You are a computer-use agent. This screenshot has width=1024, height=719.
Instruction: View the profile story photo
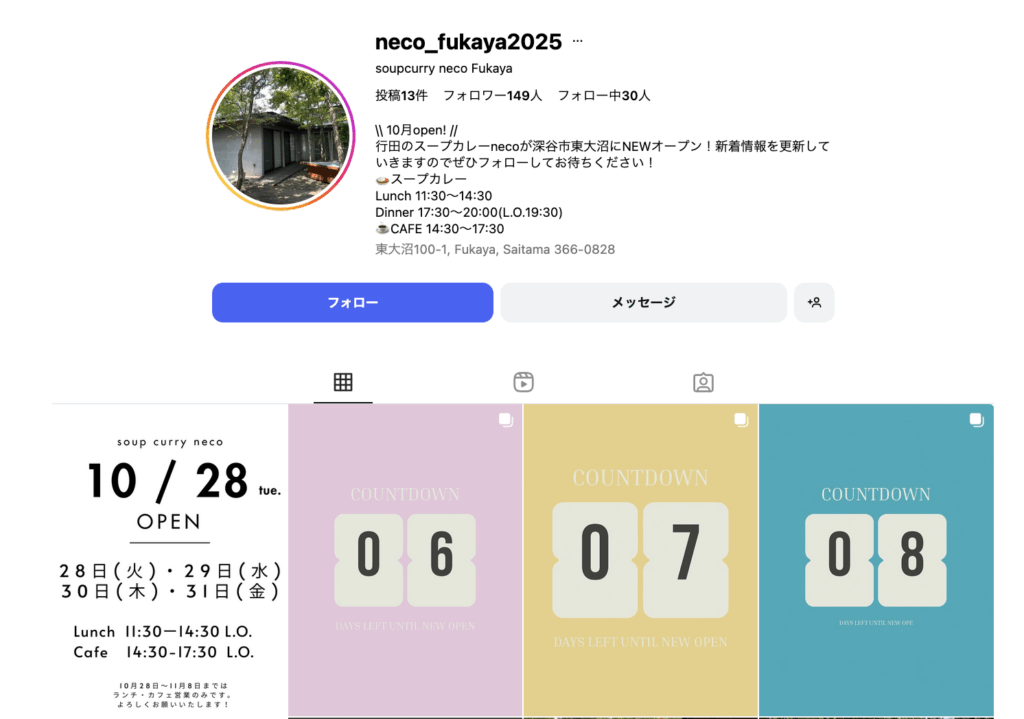[x=281, y=135]
